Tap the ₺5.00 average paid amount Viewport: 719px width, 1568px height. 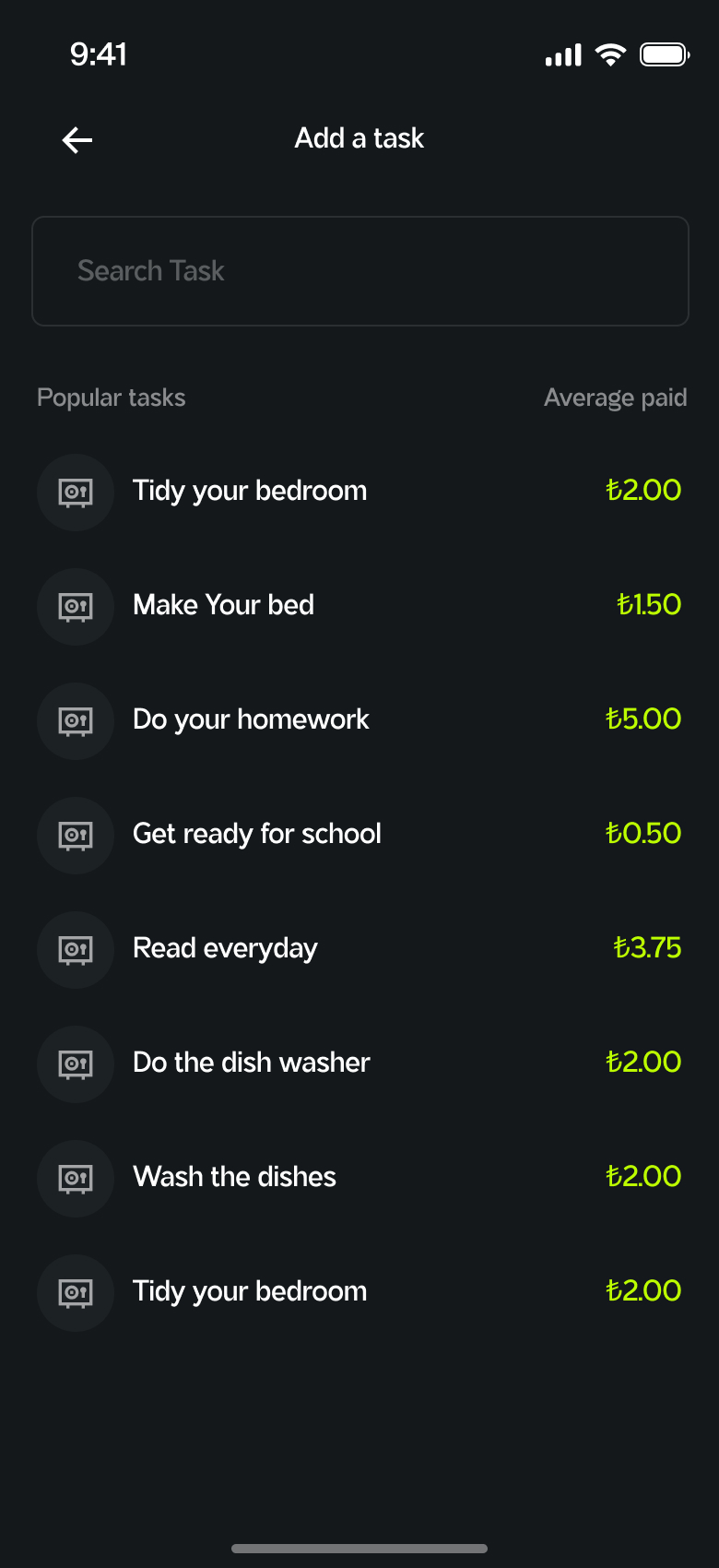pyautogui.click(x=644, y=719)
